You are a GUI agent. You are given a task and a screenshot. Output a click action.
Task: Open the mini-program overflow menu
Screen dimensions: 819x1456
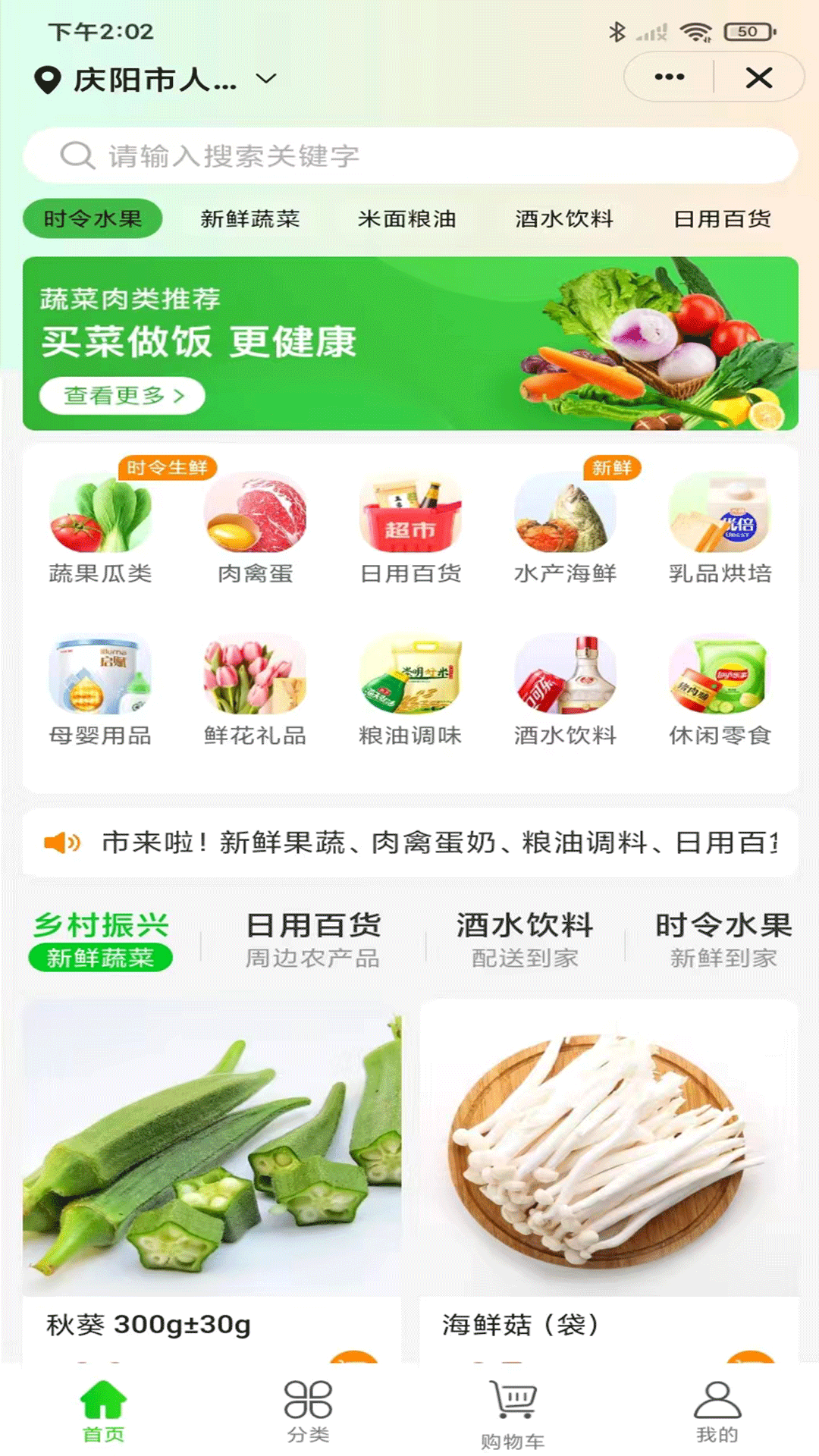pyautogui.click(x=669, y=77)
